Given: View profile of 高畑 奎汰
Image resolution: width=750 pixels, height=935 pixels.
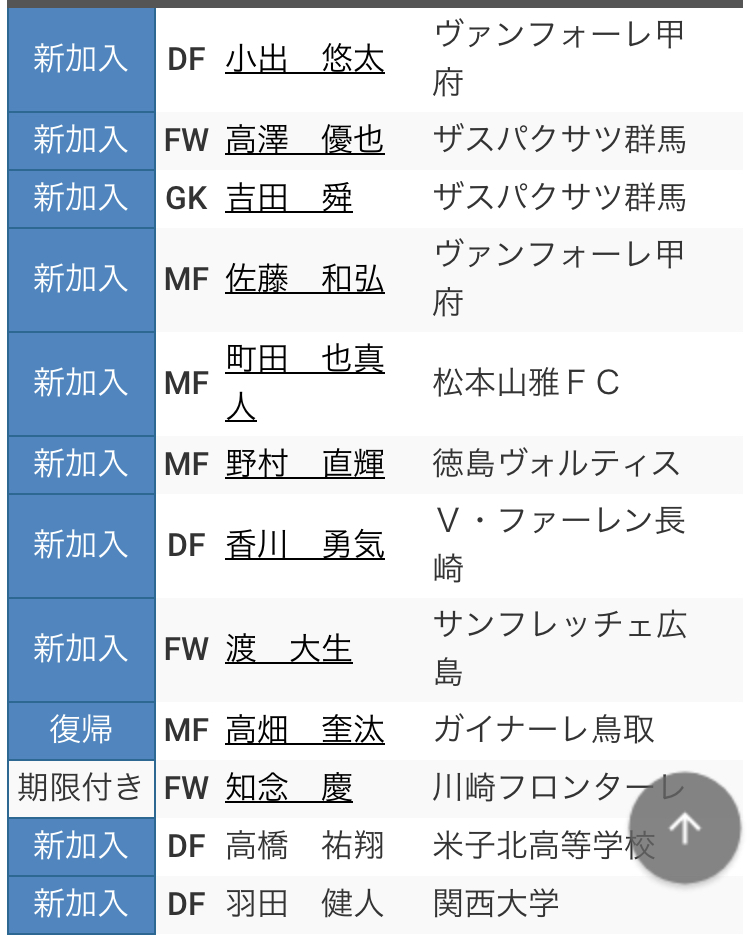Looking at the screenshot, I should [305, 731].
